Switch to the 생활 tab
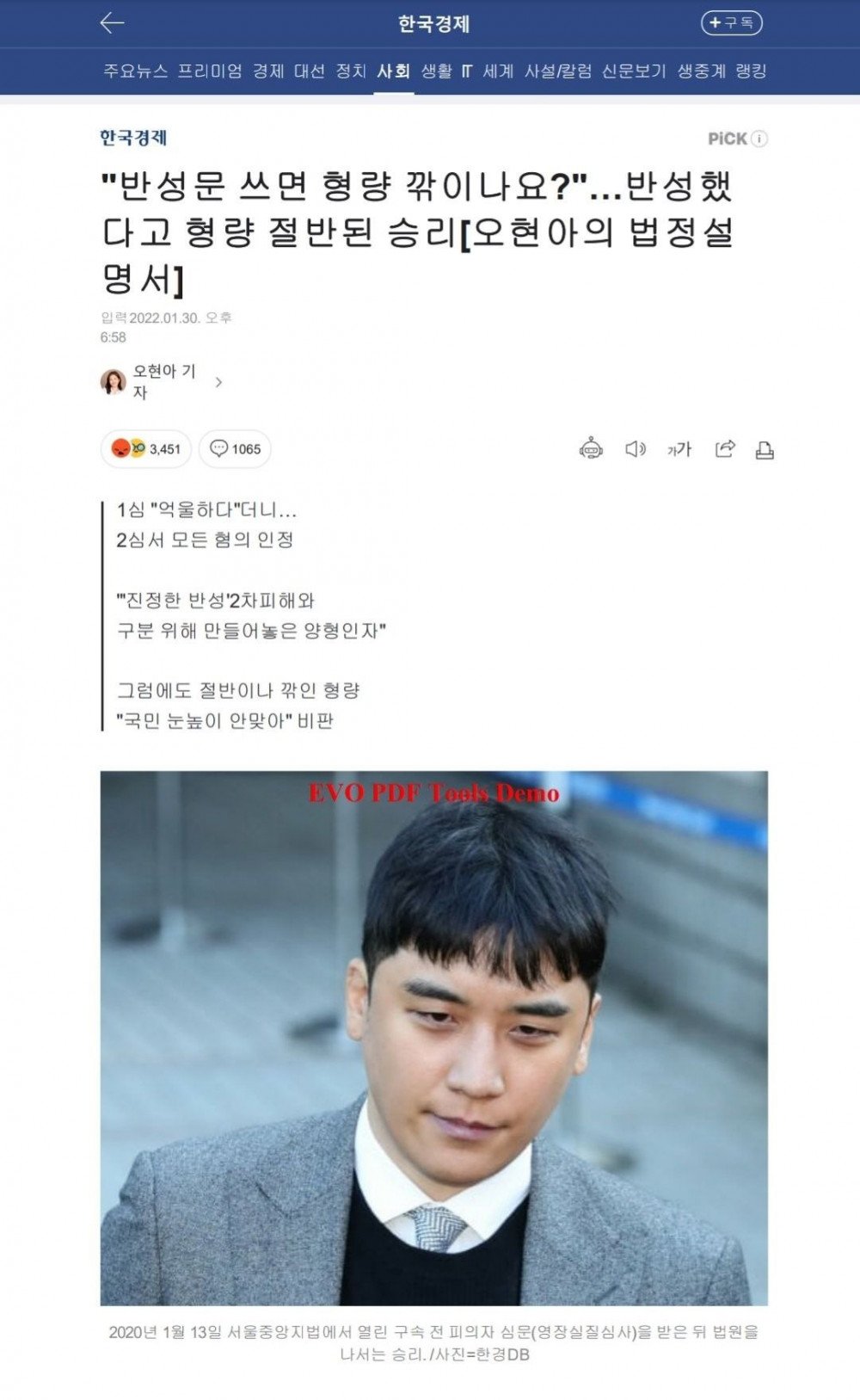 click(436, 71)
